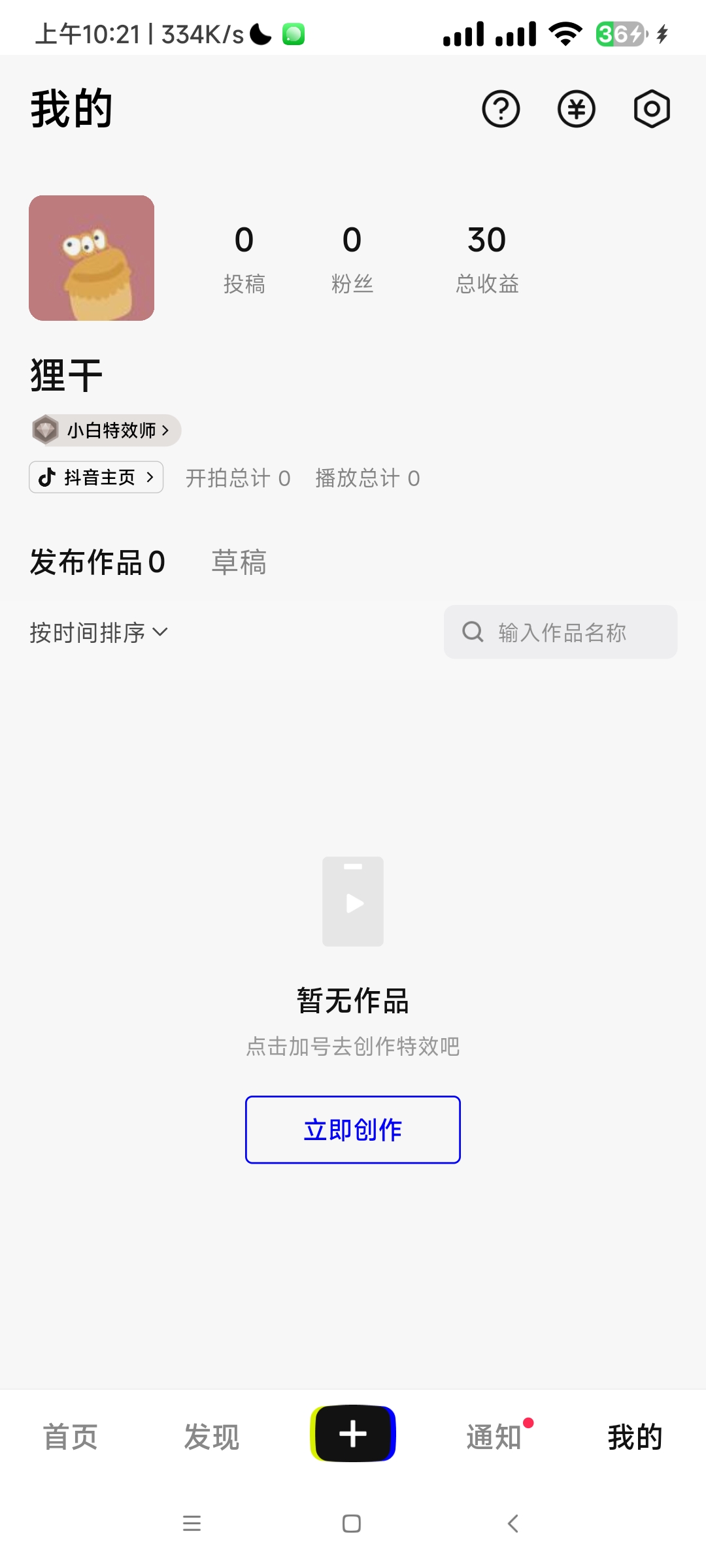Tap the profile avatar picture
Viewport: 706px width, 1568px height.
click(92, 258)
